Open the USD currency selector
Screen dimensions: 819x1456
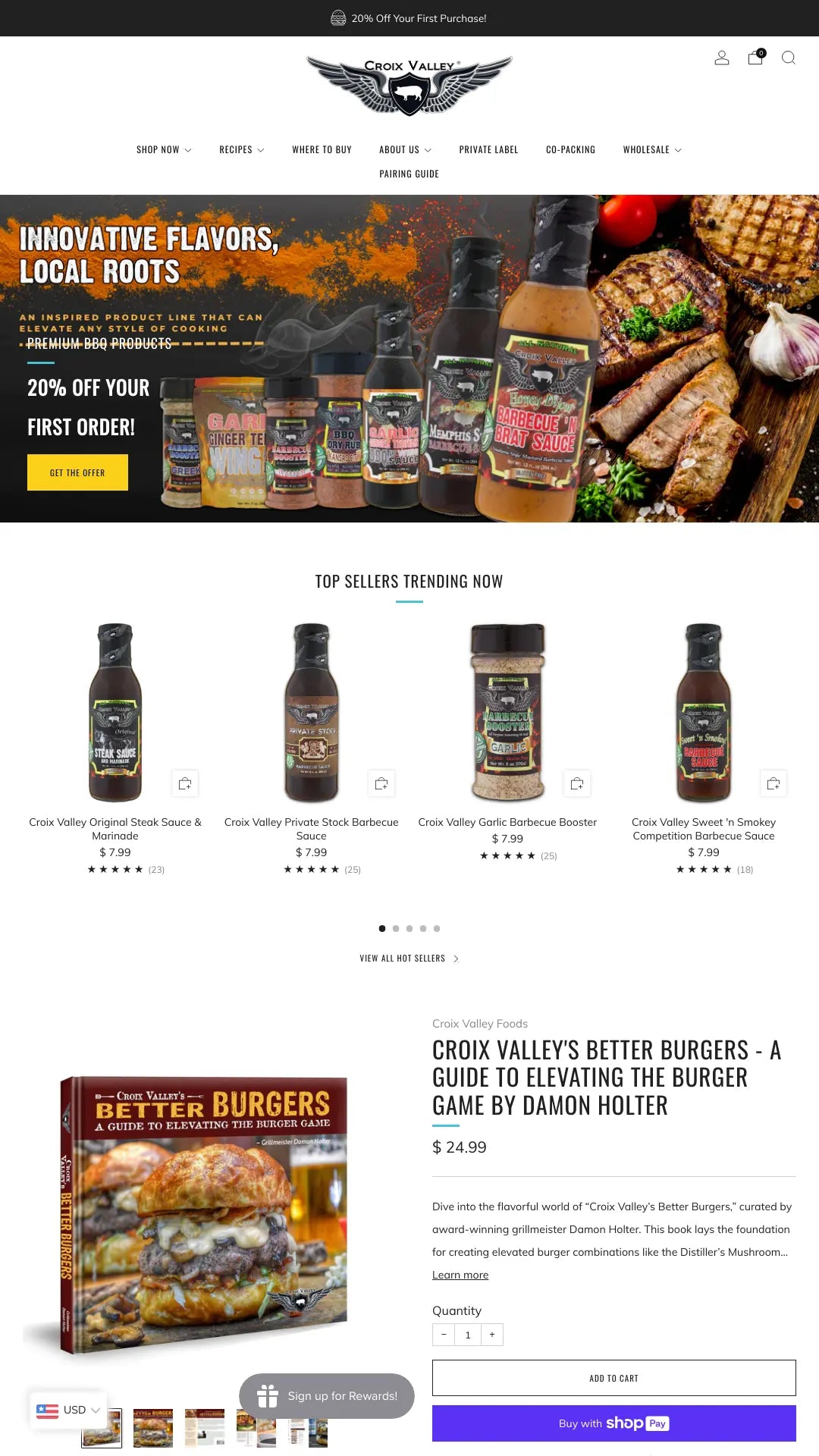pos(68,1410)
